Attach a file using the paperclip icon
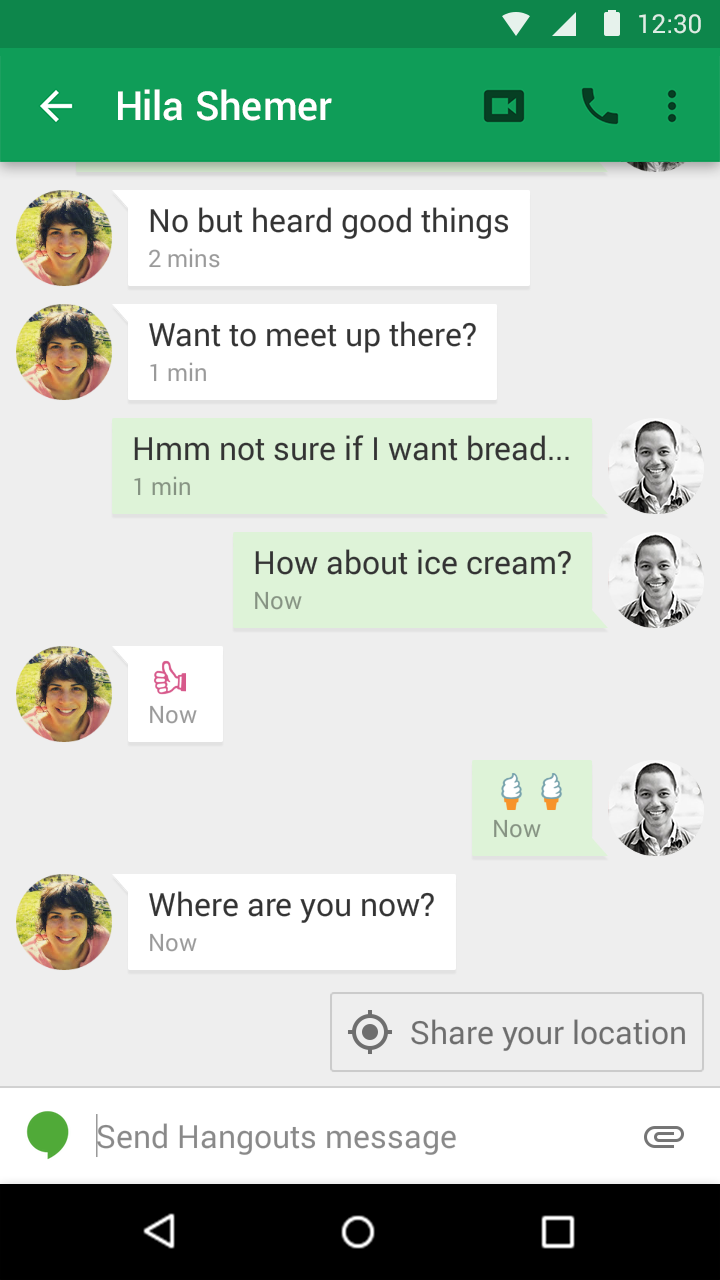The height and width of the screenshot is (1280, 720). point(663,1136)
